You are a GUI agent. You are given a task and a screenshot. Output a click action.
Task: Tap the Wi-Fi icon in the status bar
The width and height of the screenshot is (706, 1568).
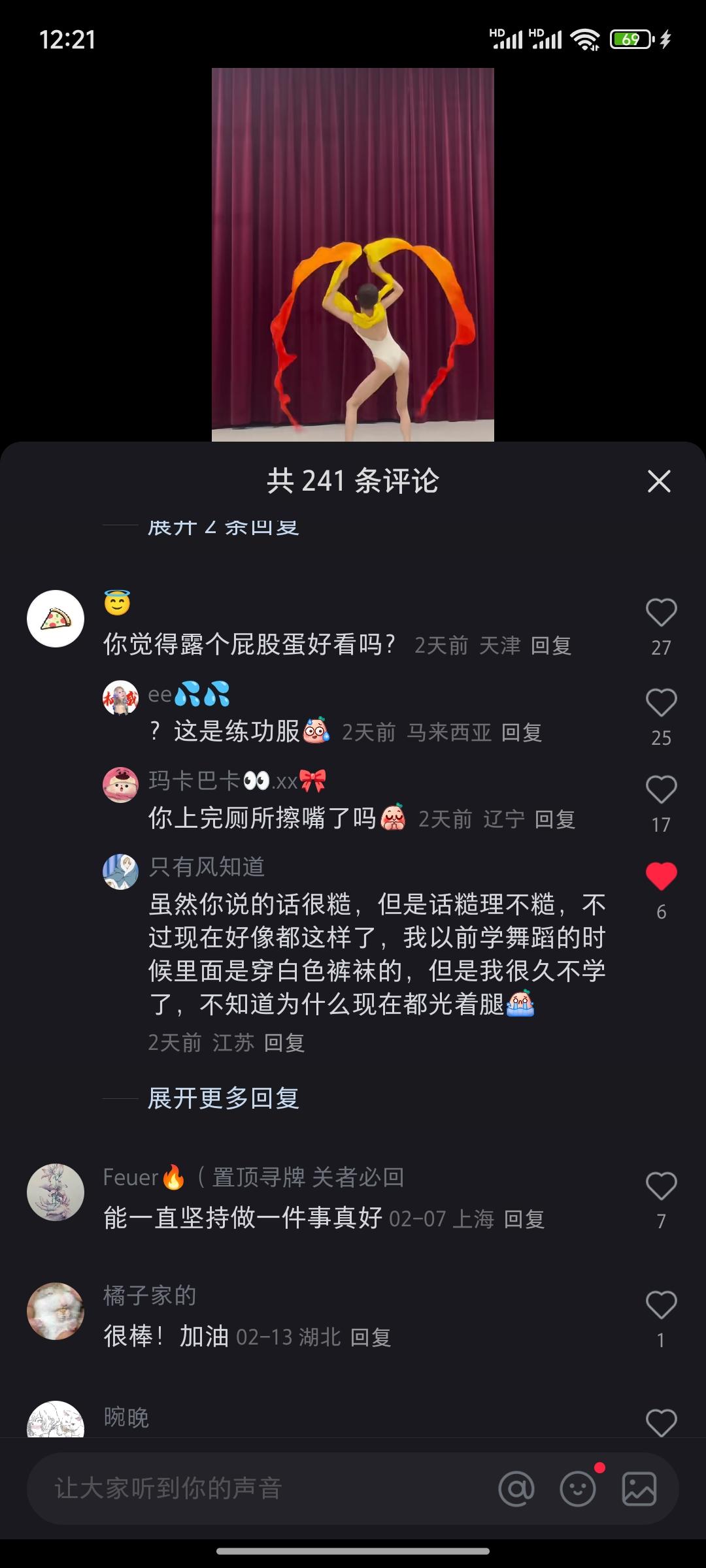(584, 38)
